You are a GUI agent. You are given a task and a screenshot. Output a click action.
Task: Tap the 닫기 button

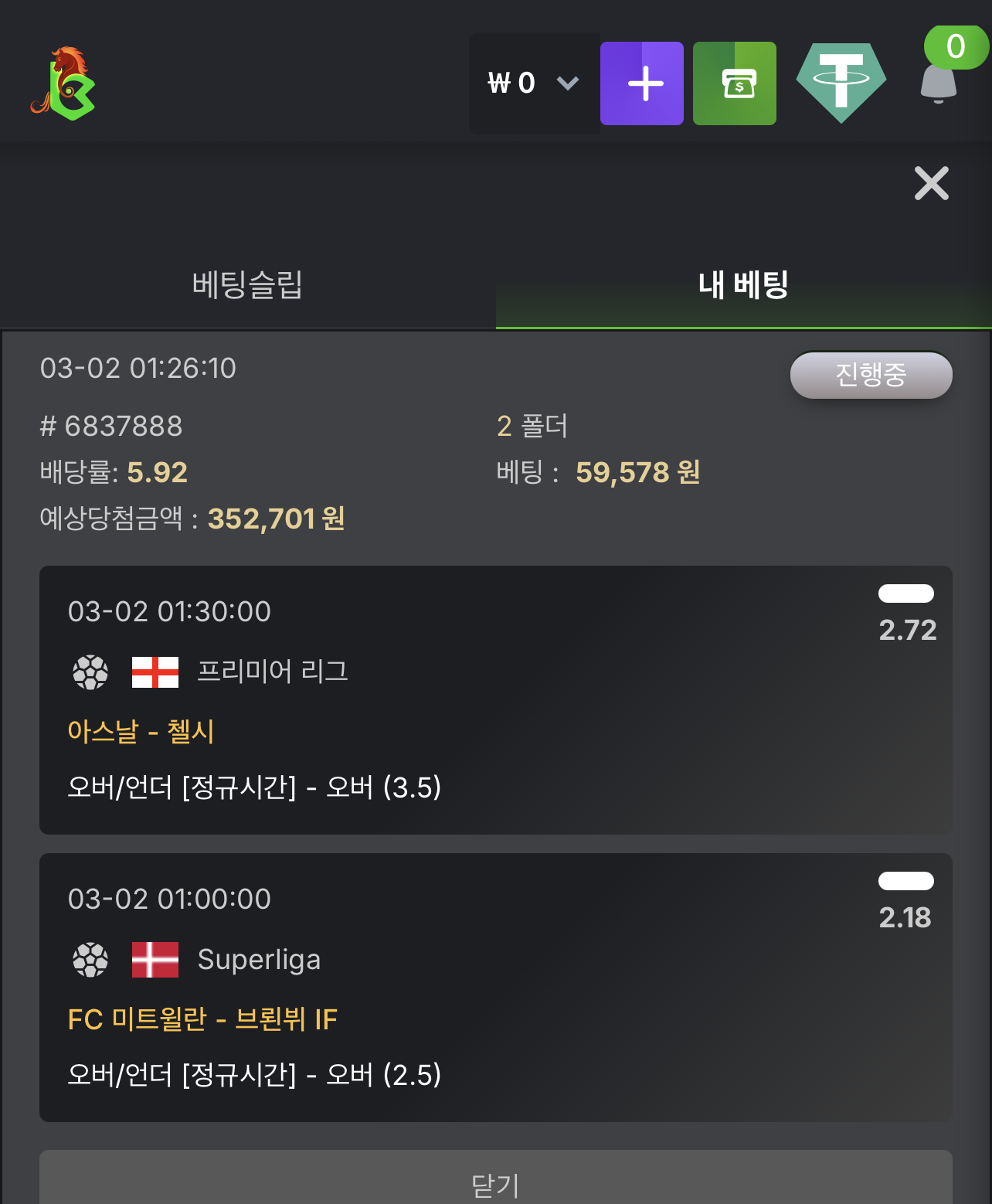[x=495, y=1182]
